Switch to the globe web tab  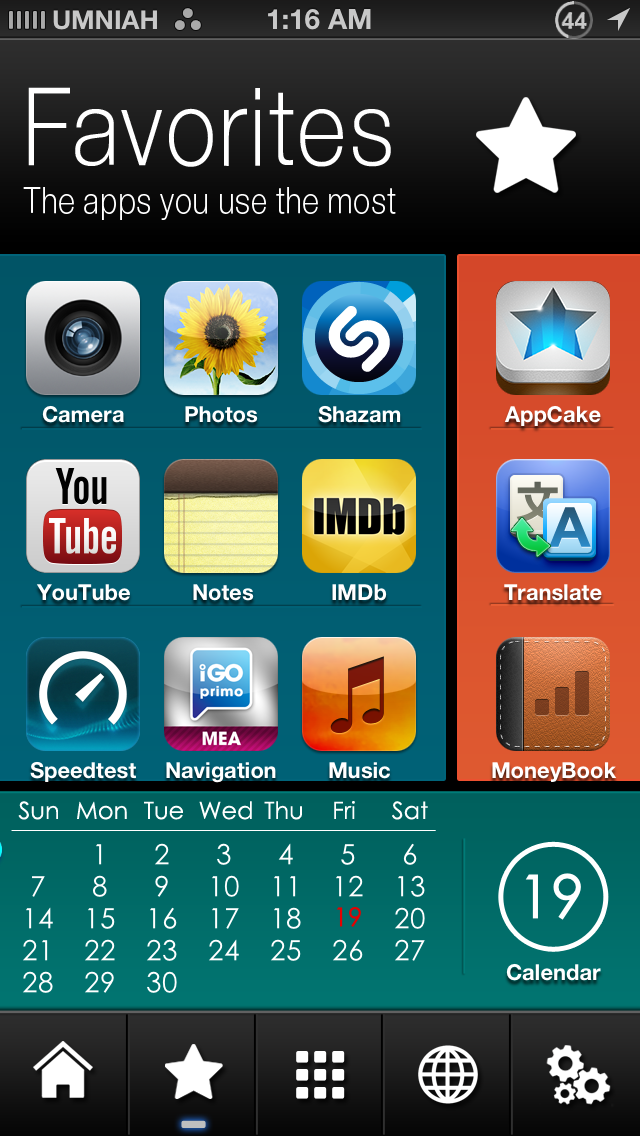pos(447,1075)
